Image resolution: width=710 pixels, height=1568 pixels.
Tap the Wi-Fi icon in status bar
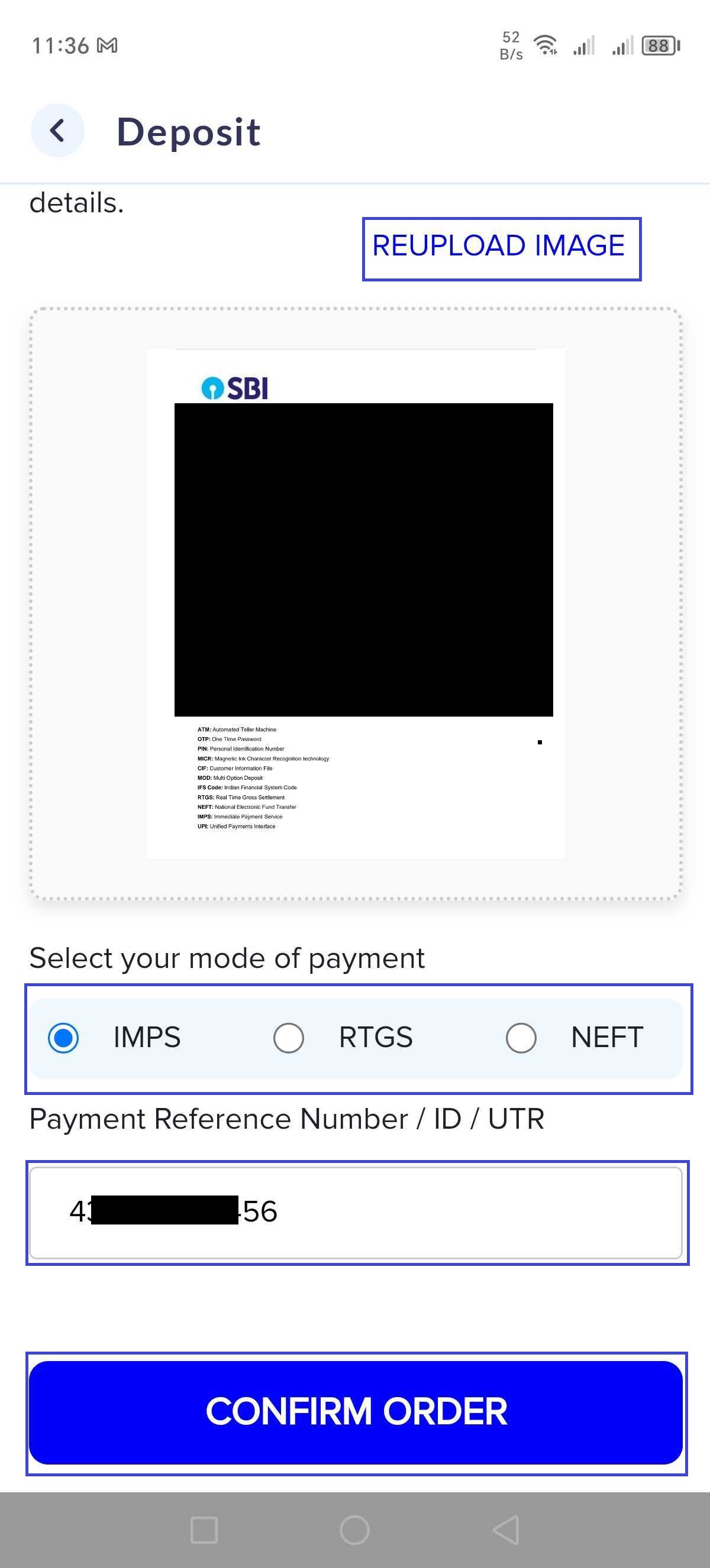tap(544, 44)
